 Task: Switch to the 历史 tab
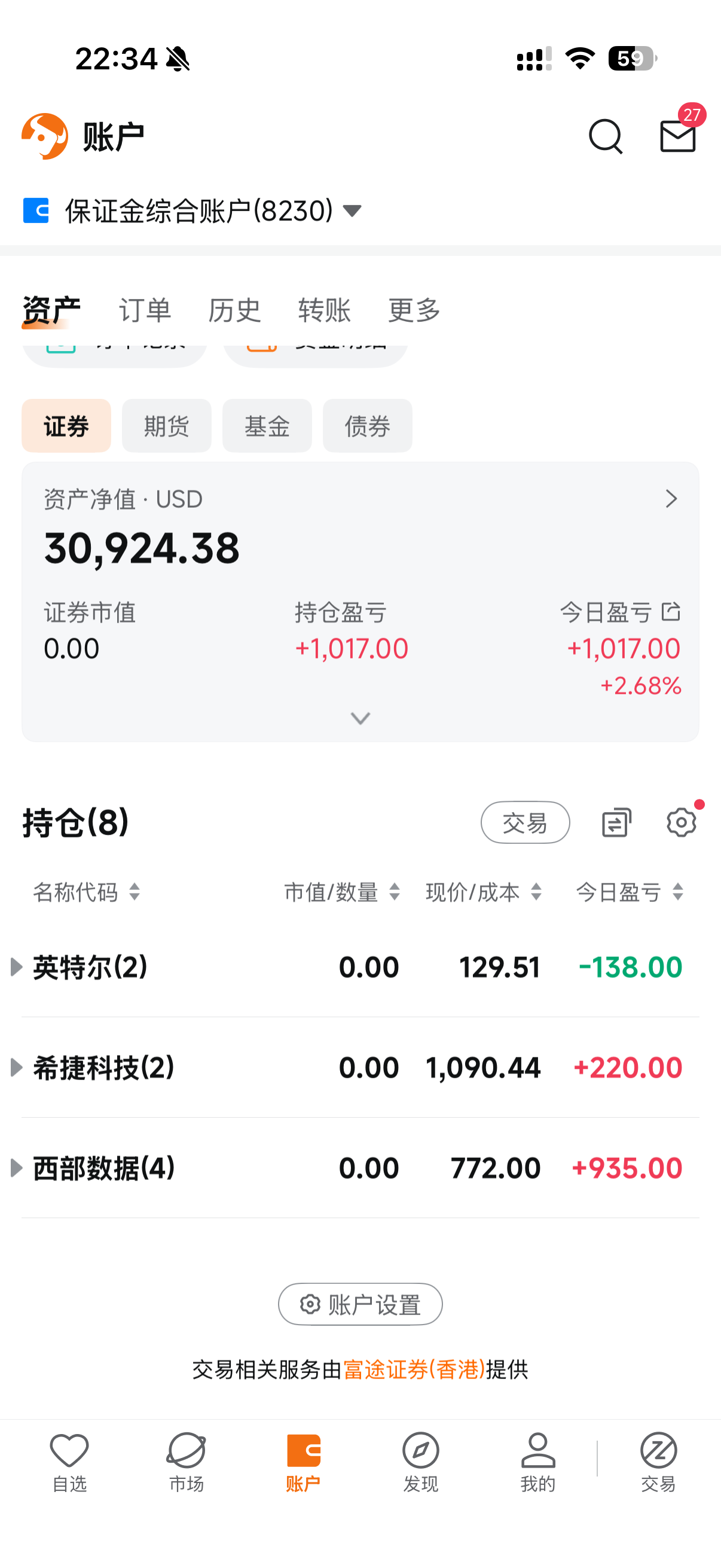pos(234,310)
